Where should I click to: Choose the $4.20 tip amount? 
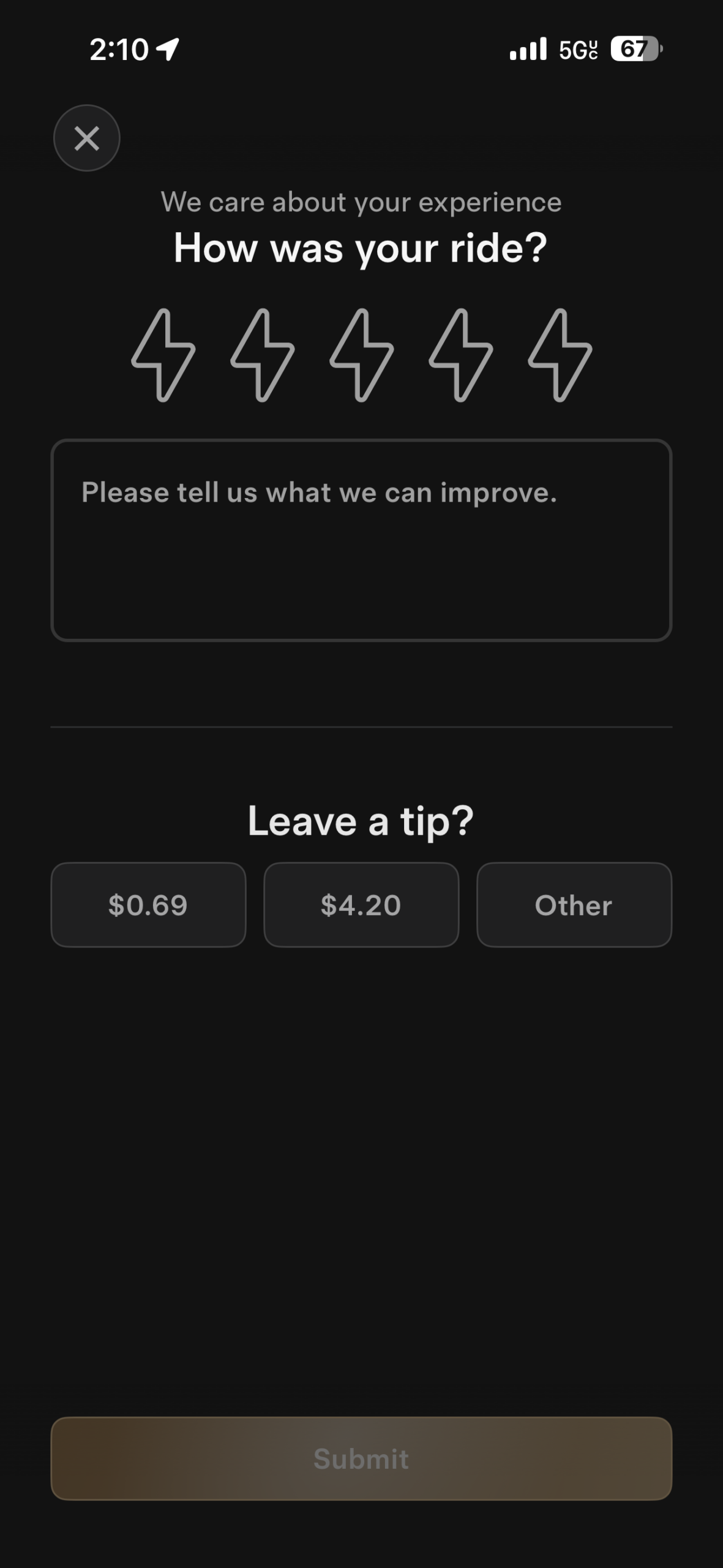(x=361, y=905)
